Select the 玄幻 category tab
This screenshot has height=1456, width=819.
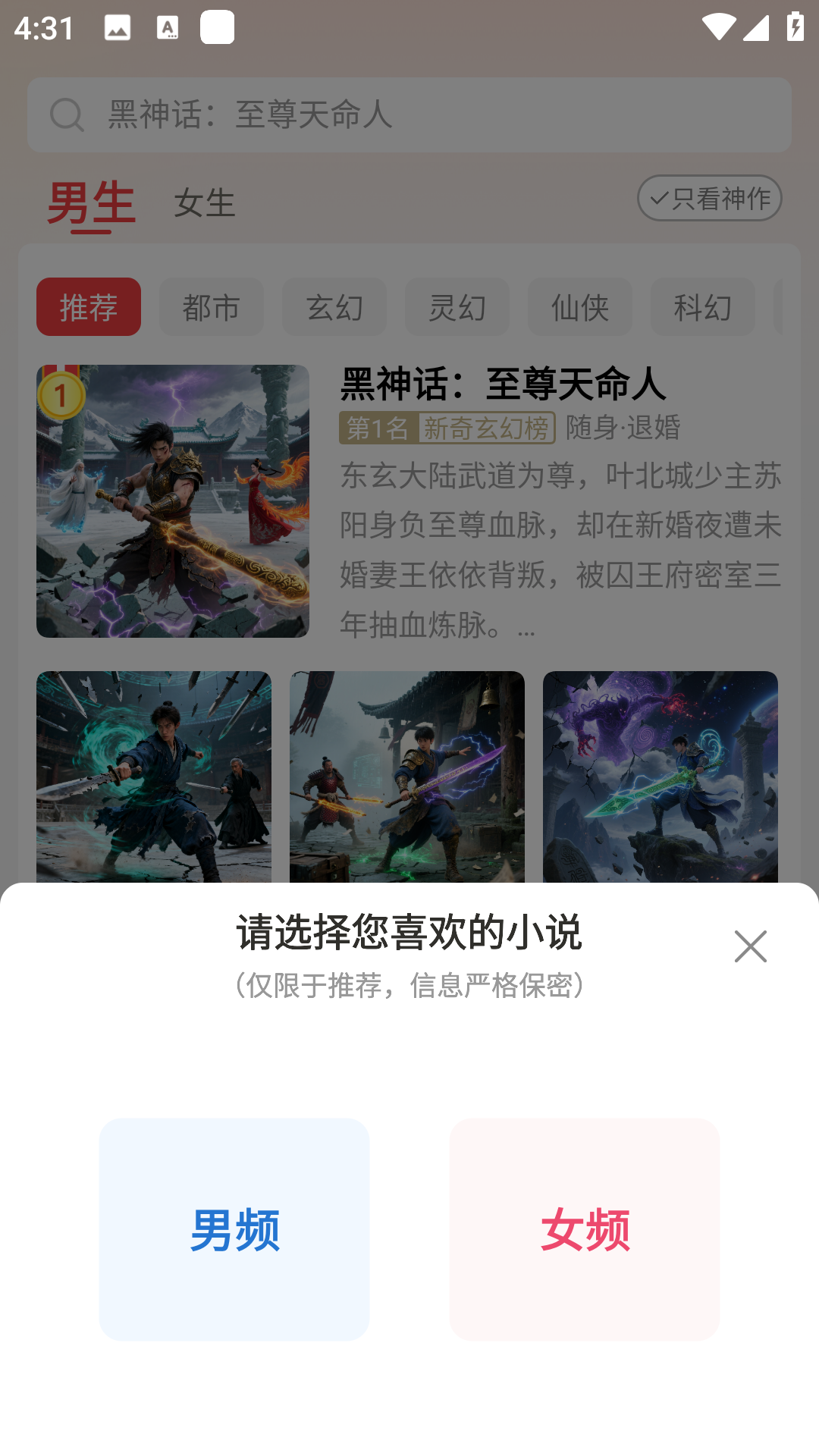(x=334, y=307)
